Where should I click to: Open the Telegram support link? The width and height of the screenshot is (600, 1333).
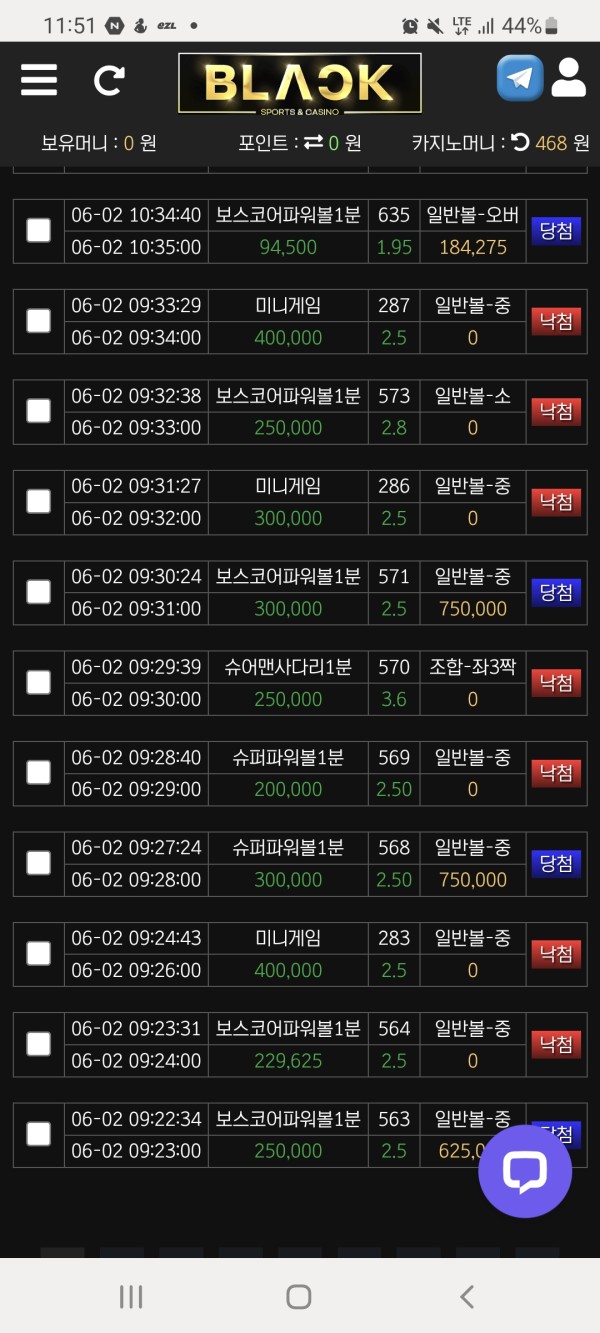point(520,79)
